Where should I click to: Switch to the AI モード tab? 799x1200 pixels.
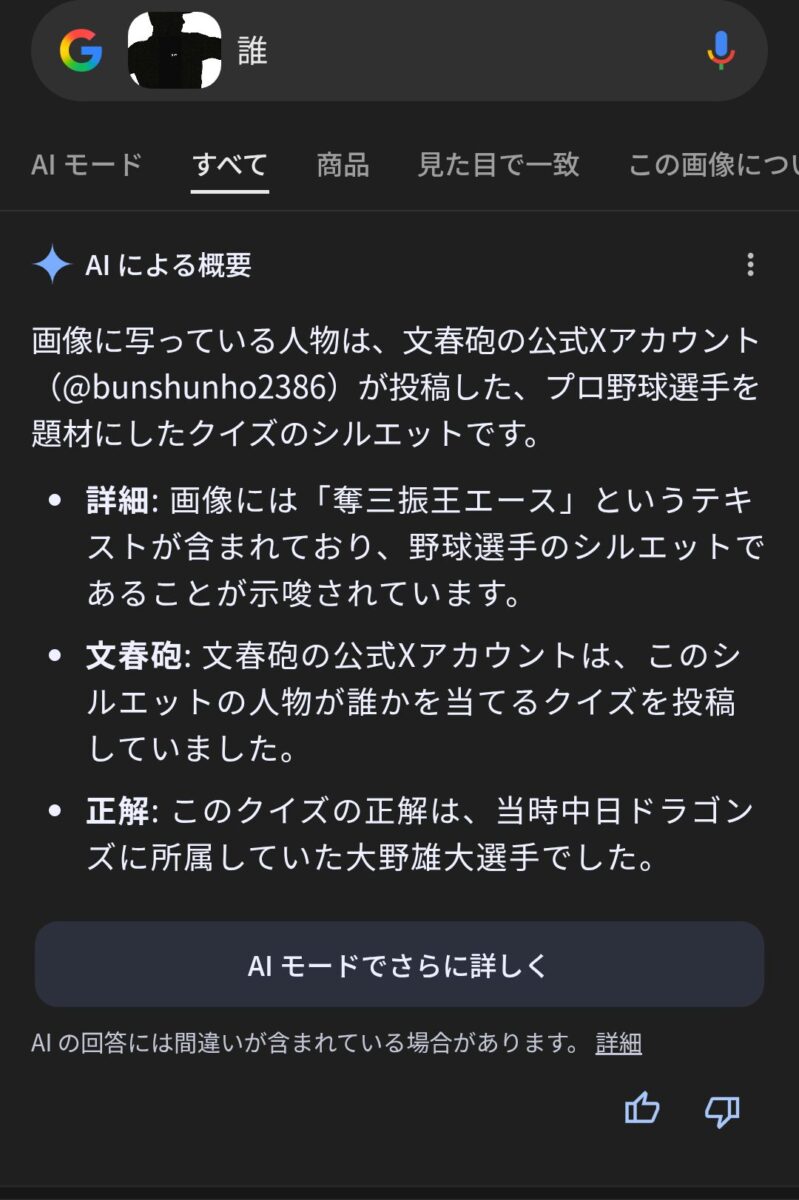(86, 165)
